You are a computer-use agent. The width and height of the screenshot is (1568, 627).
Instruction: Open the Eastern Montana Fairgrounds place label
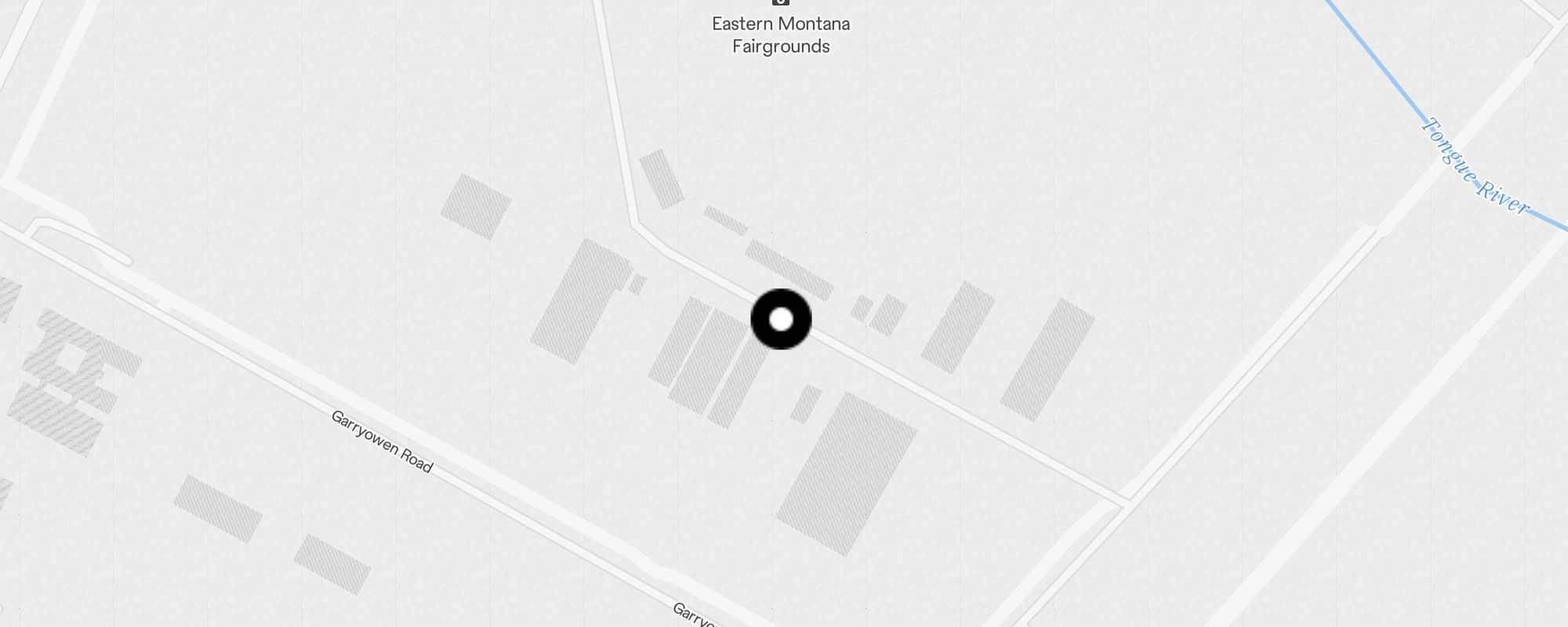780,34
